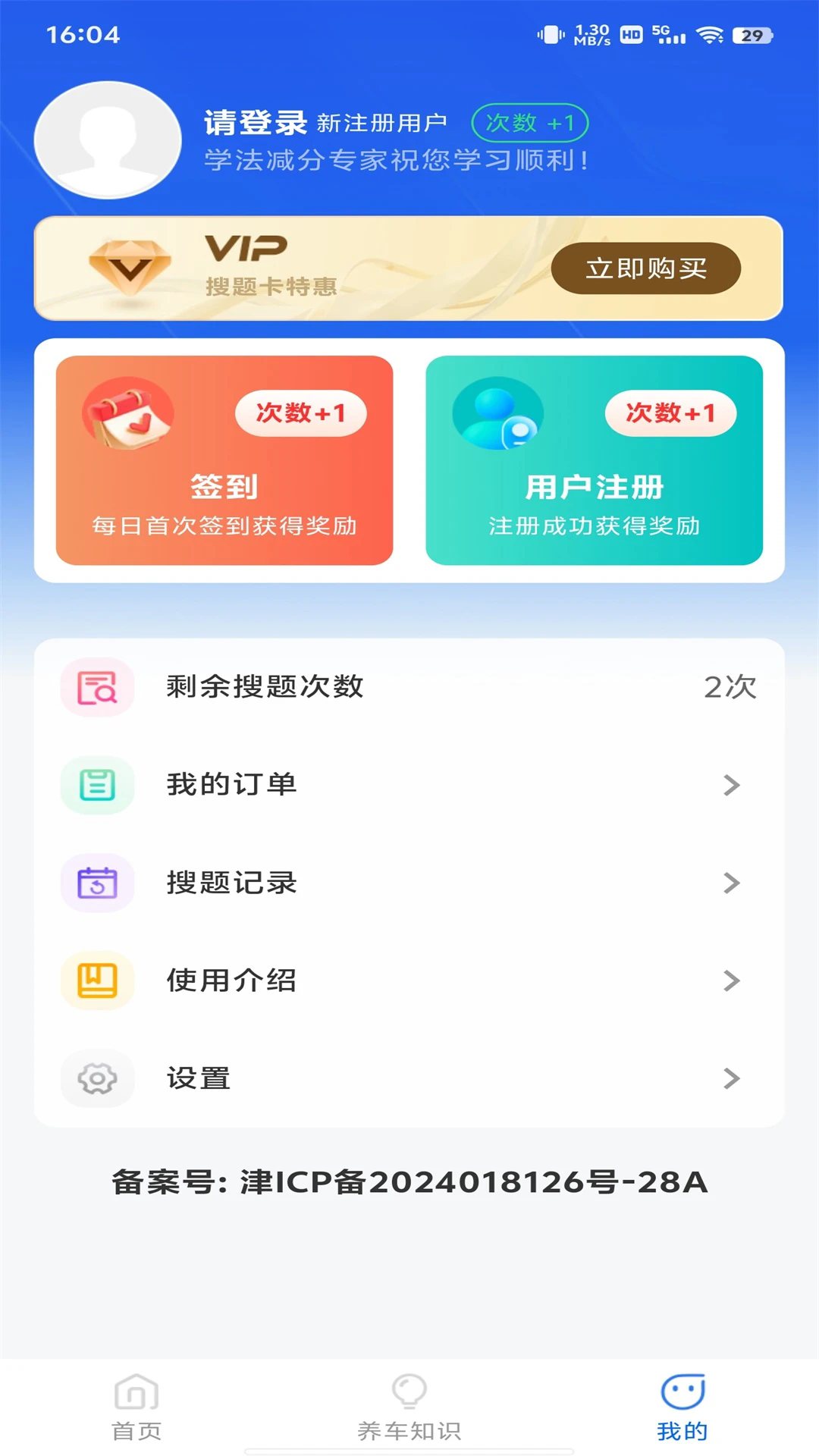Select the 我的订单 order list icon

pos(96,786)
